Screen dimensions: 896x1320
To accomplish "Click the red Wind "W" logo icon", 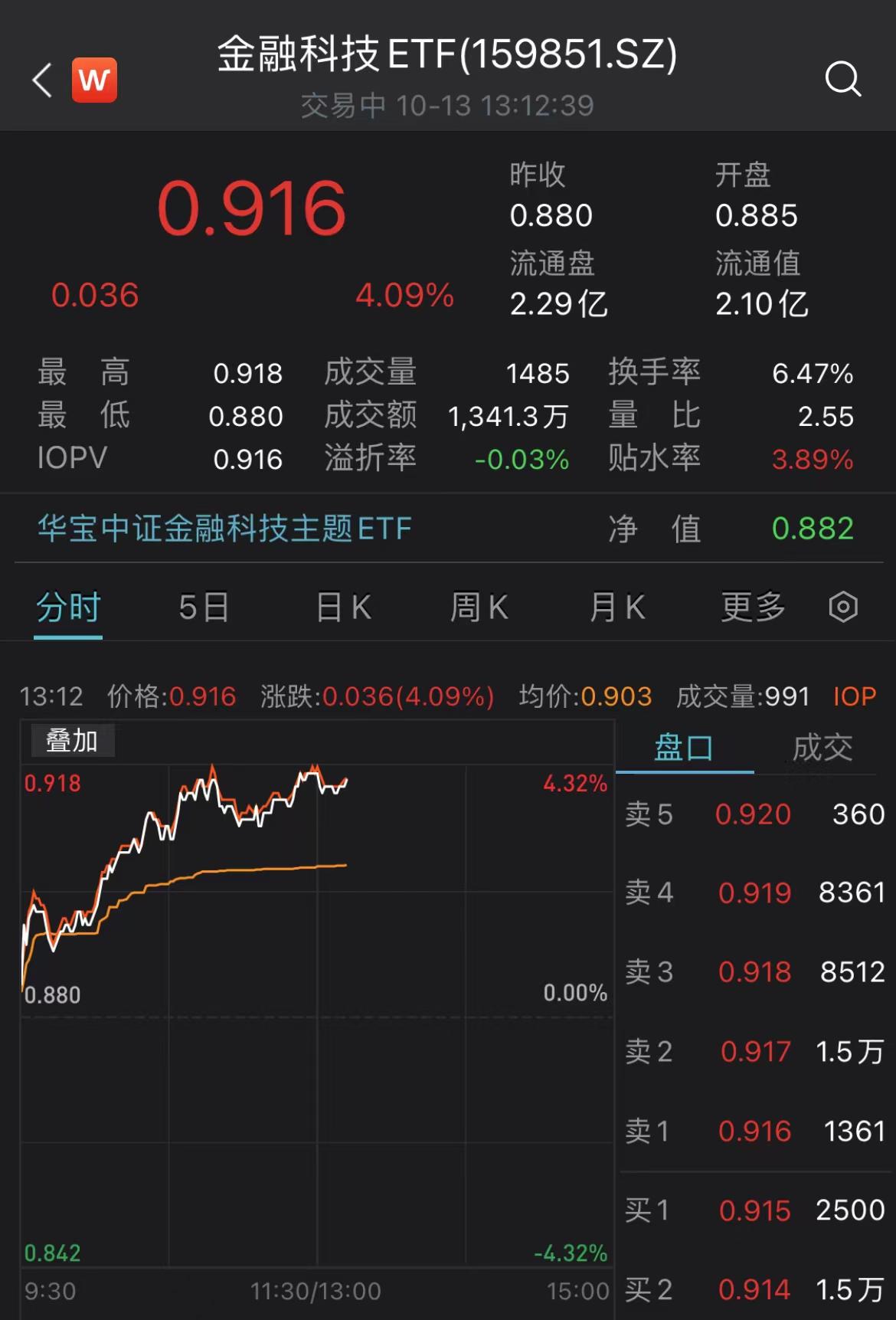I will point(93,80).
